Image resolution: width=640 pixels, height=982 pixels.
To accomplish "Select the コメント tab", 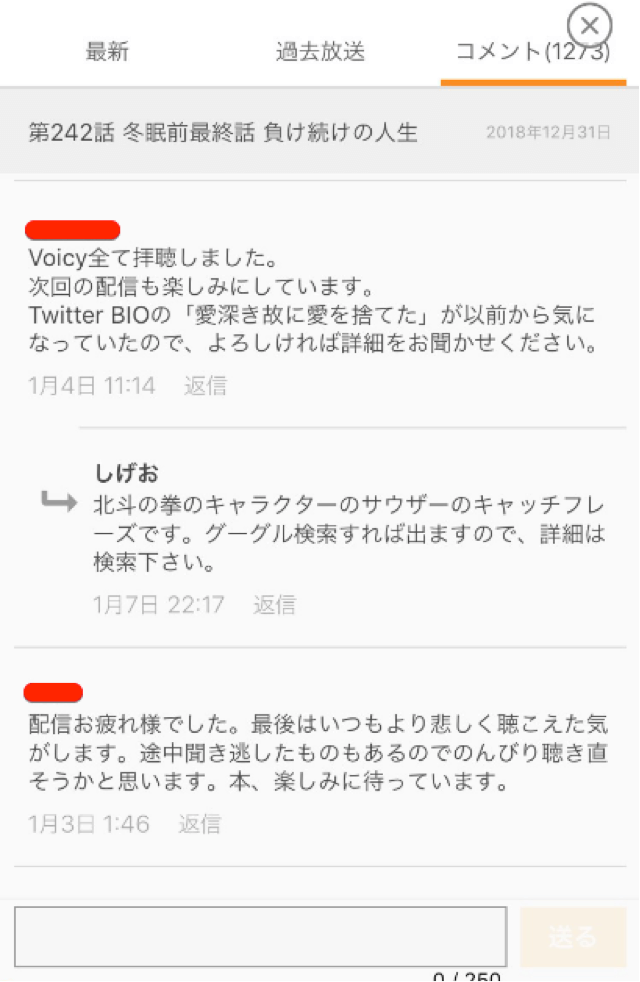I will (x=532, y=53).
